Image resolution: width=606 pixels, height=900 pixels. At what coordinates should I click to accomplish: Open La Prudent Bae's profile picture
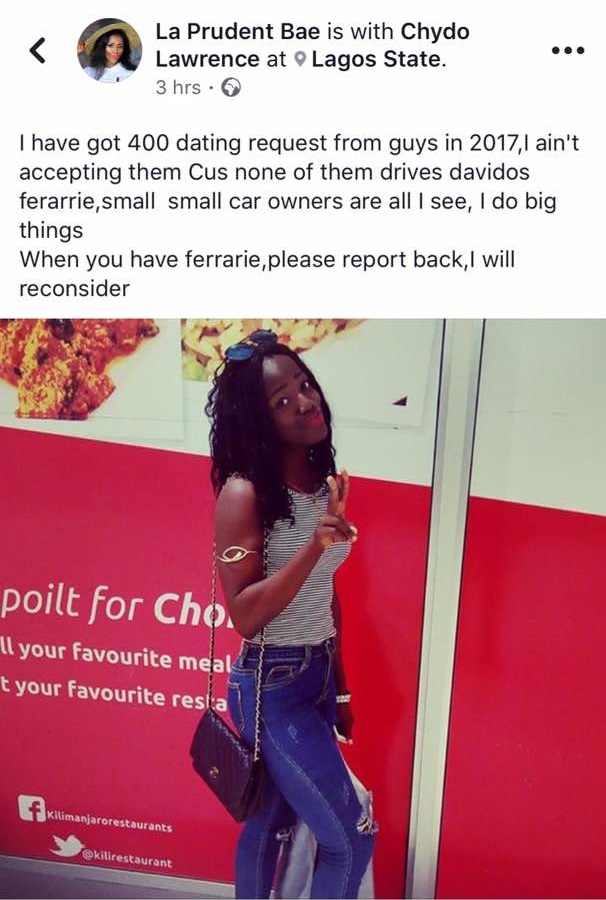point(110,50)
